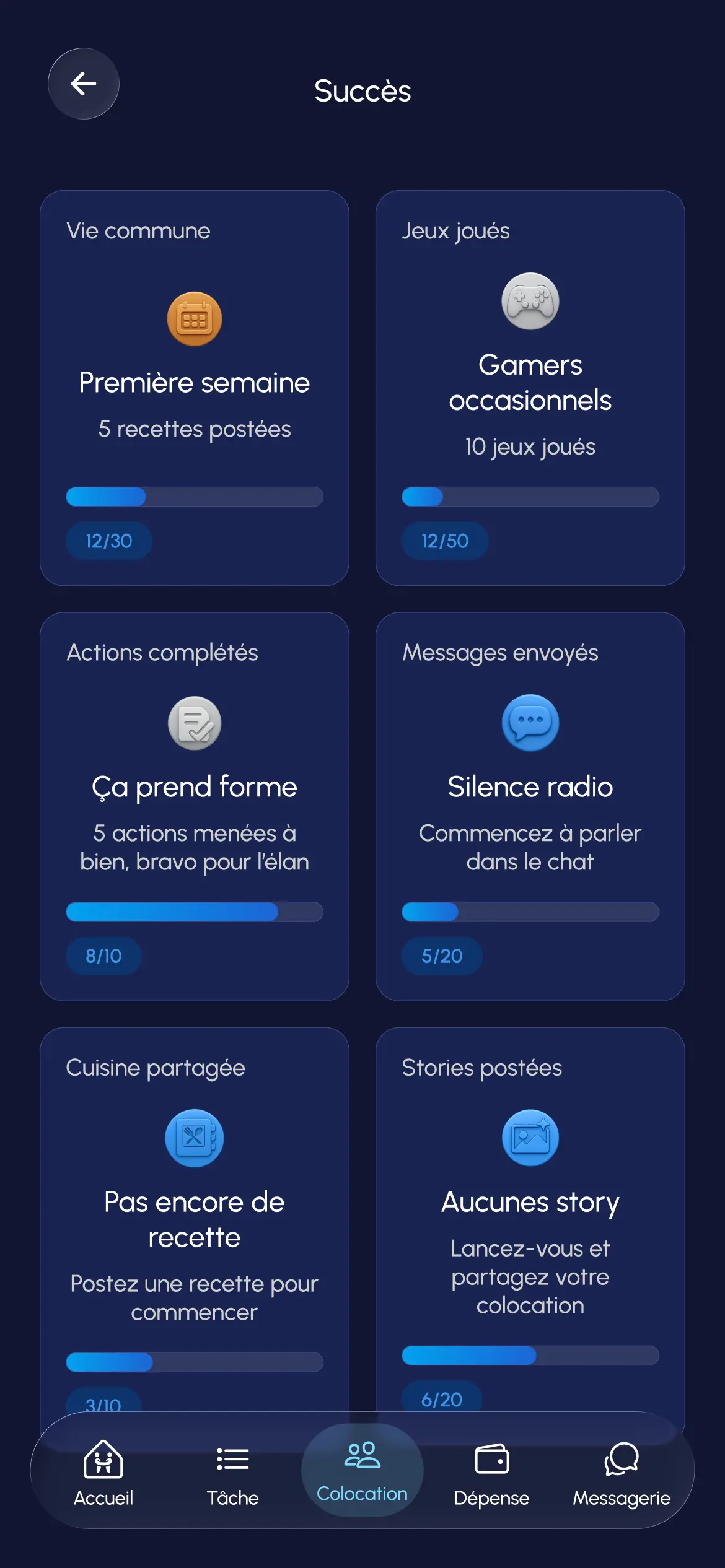Viewport: 725px width, 1568px height.
Task: Switch to the Dépense tab
Action: coord(491,1473)
